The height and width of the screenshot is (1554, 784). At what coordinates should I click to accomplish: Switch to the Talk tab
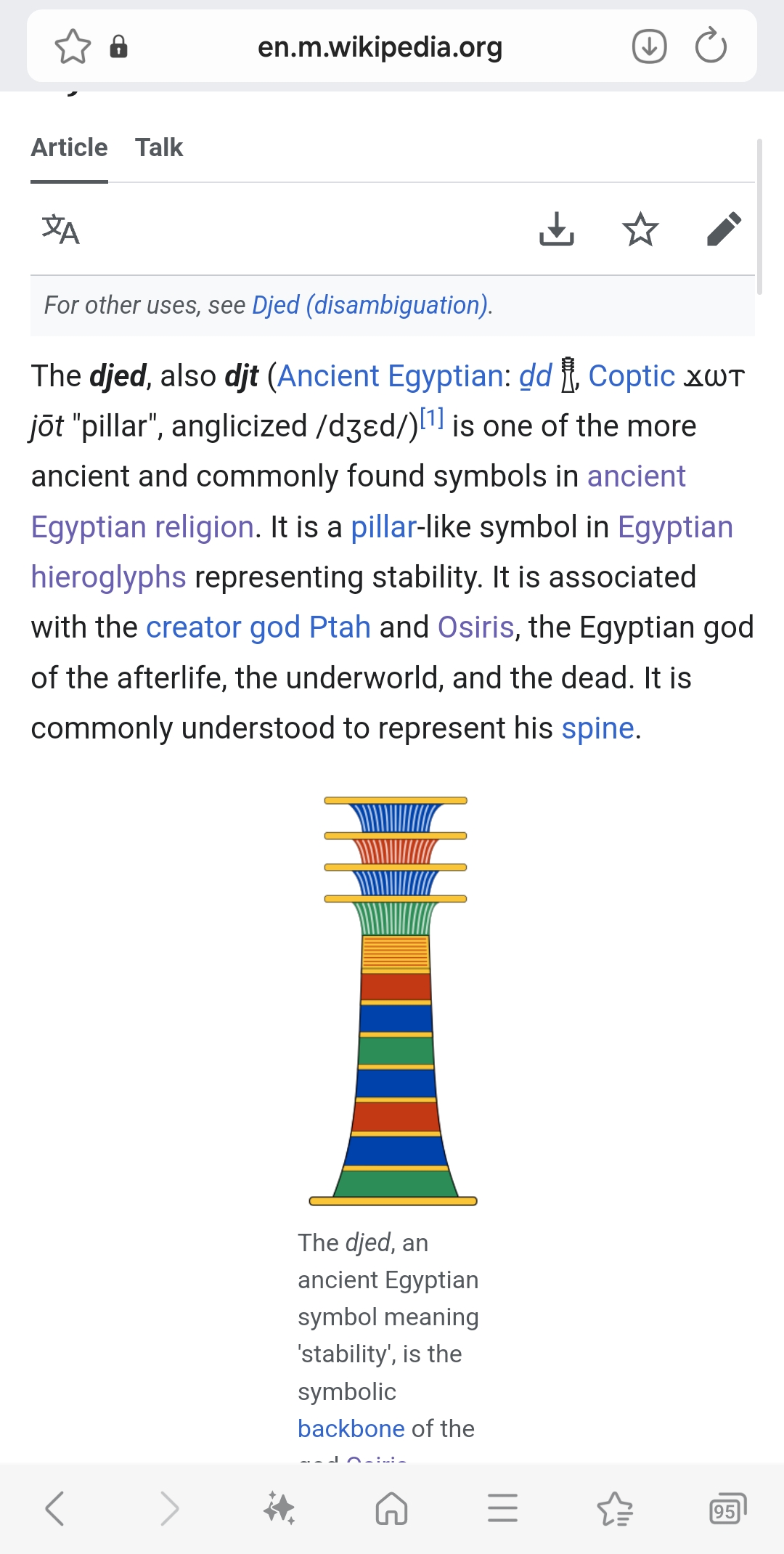click(x=159, y=147)
